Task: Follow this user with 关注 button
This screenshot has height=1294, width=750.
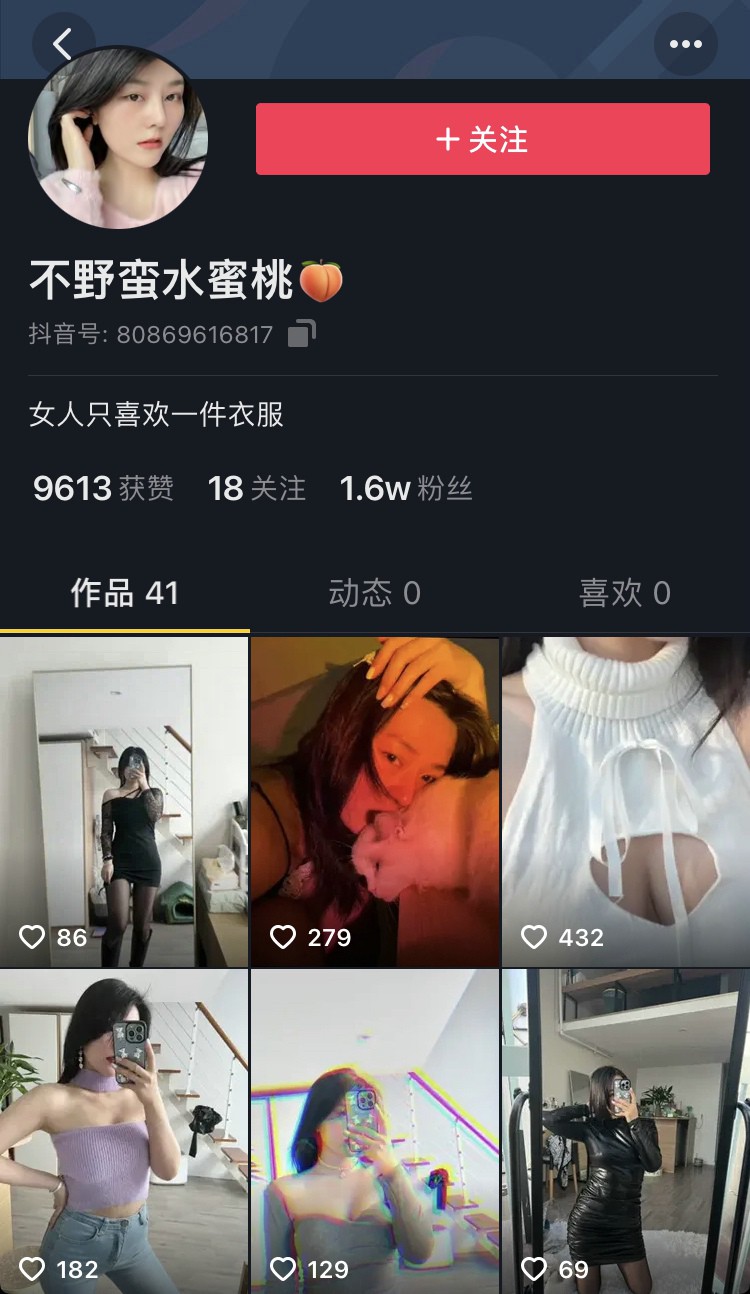Action: tap(482, 139)
